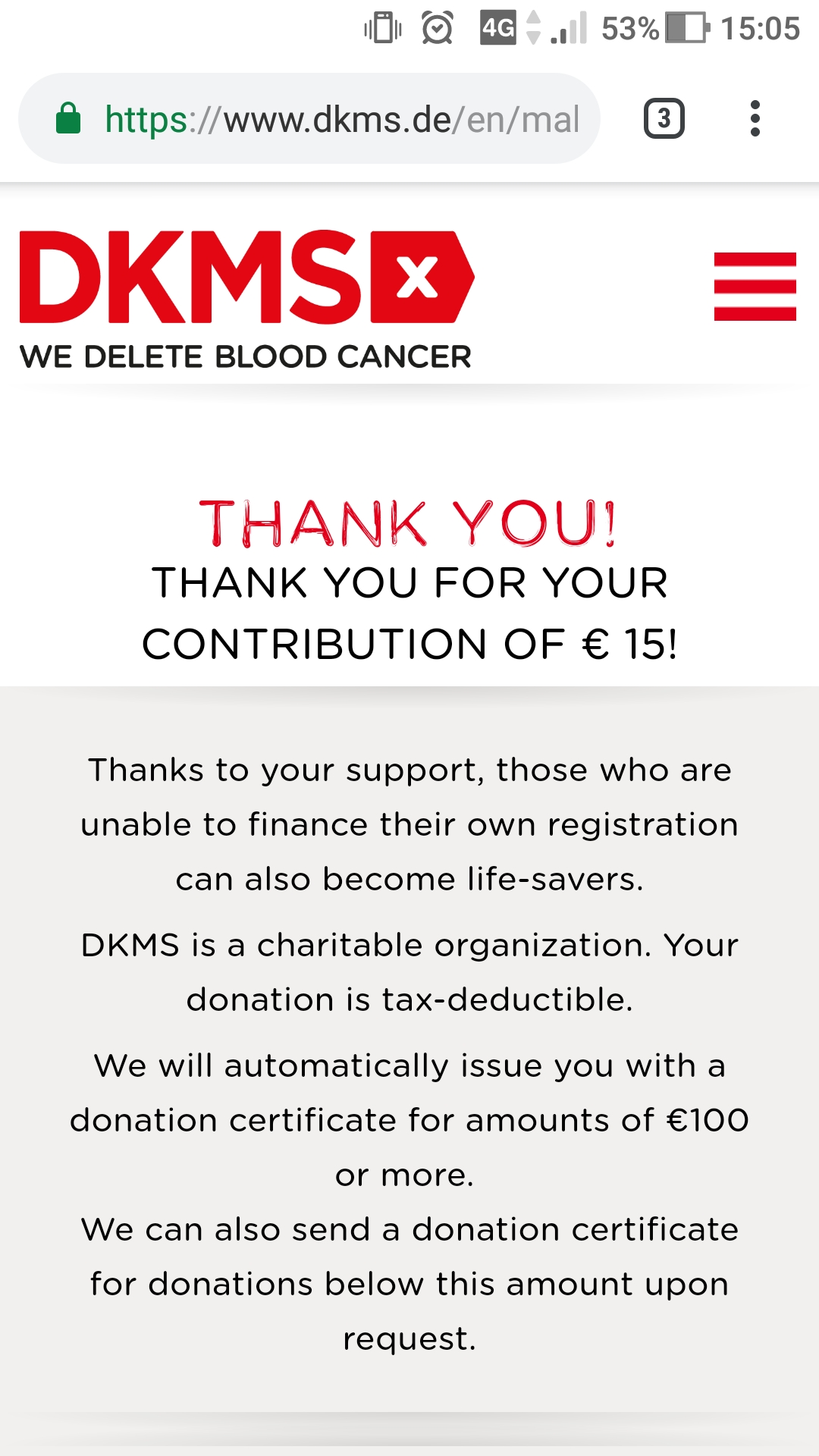Open the red hamburger menu
The height and width of the screenshot is (1456, 819).
pos(755,287)
